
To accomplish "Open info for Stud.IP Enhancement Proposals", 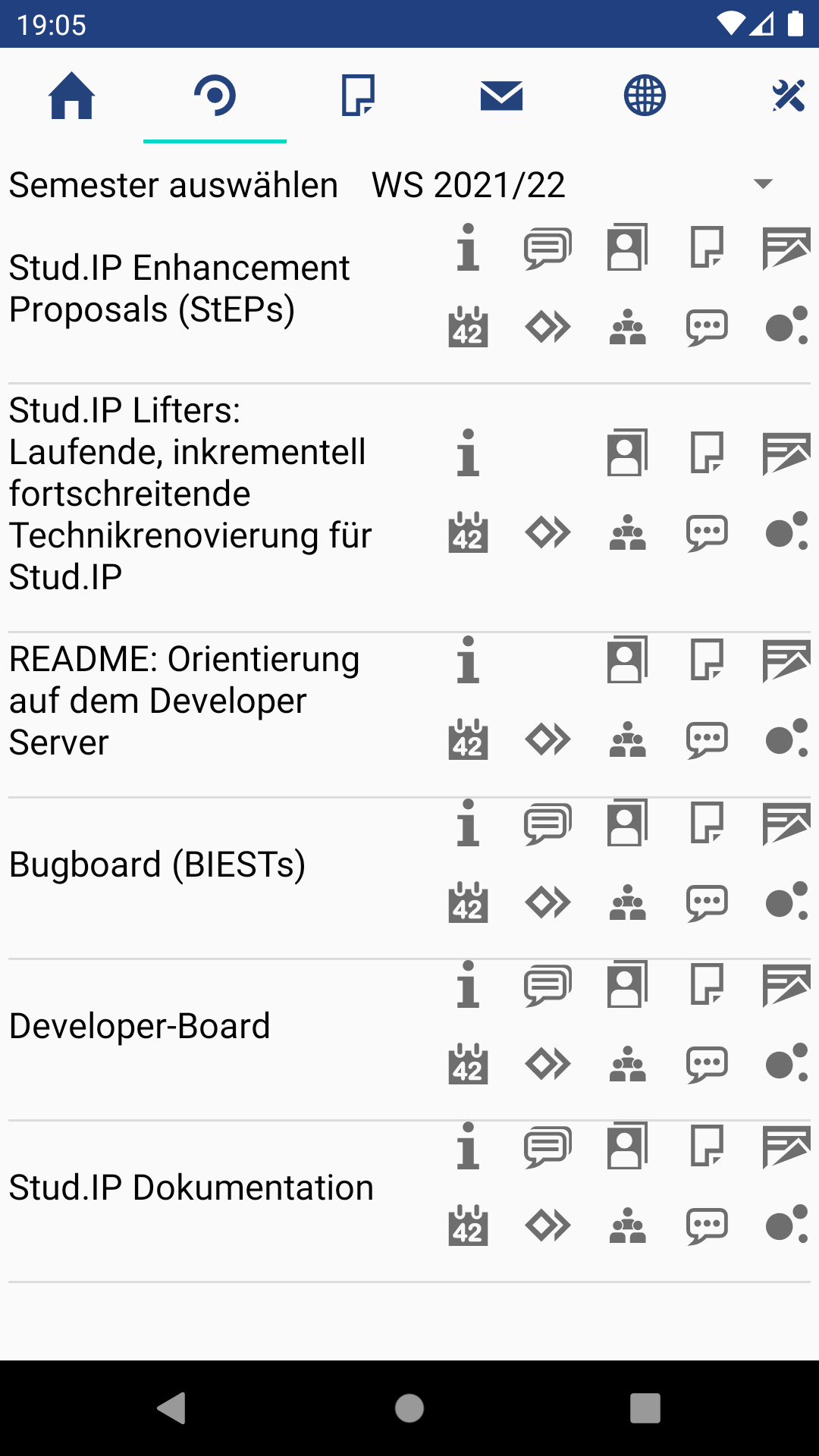I will (x=468, y=248).
